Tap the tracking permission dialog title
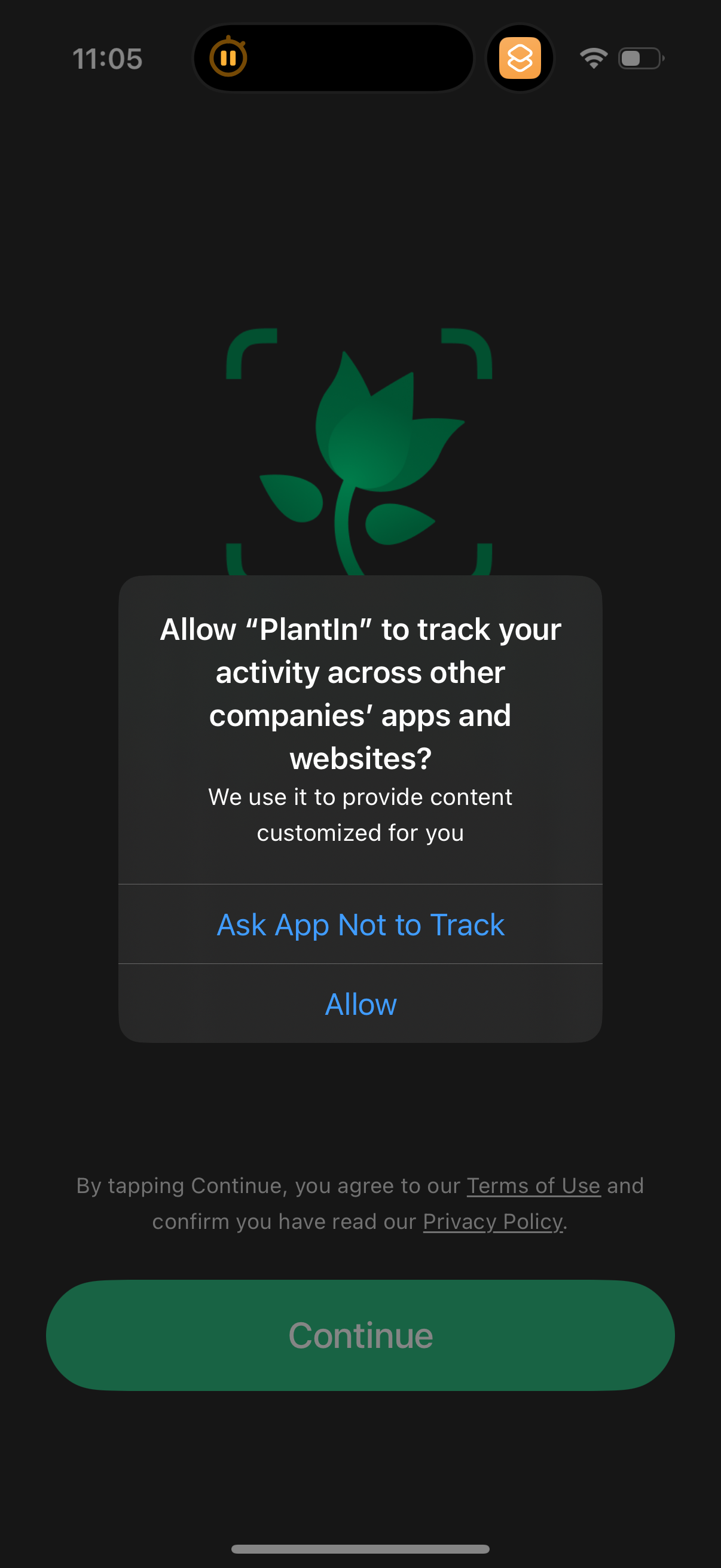The width and height of the screenshot is (721, 1568). [x=360, y=694]
